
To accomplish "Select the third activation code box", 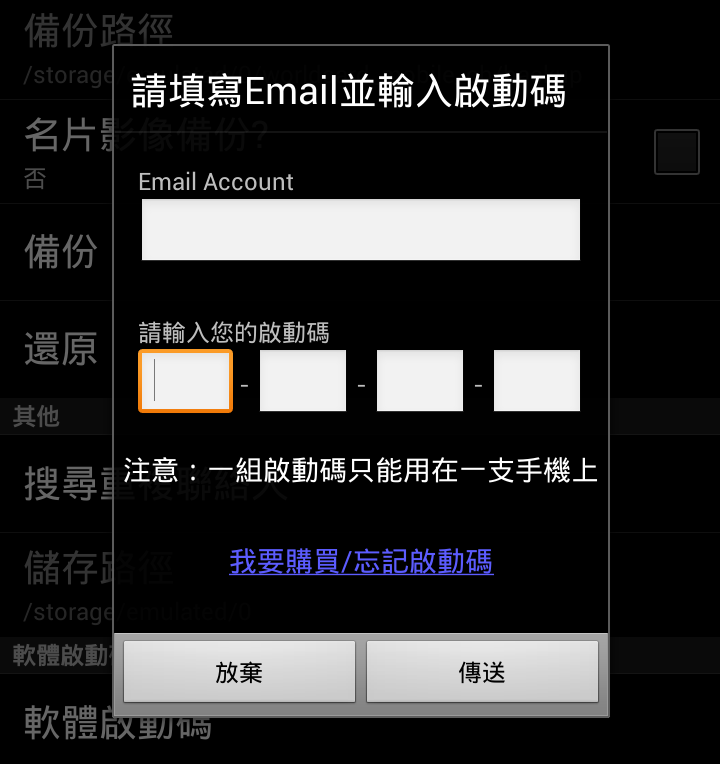I will (420, 380).
